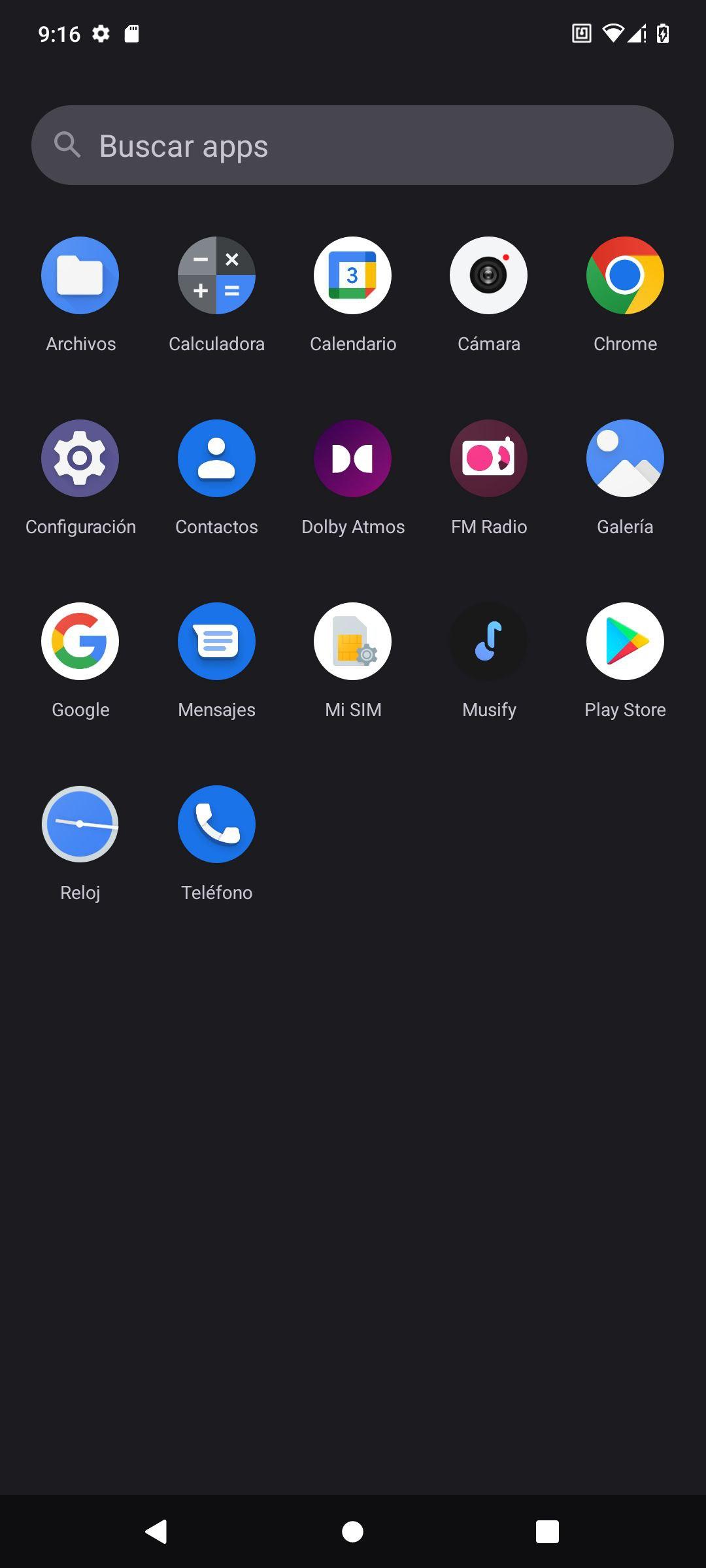Open Mi SIM app
The height and width of the screenshot is (1568, 706).
[353, 642]
